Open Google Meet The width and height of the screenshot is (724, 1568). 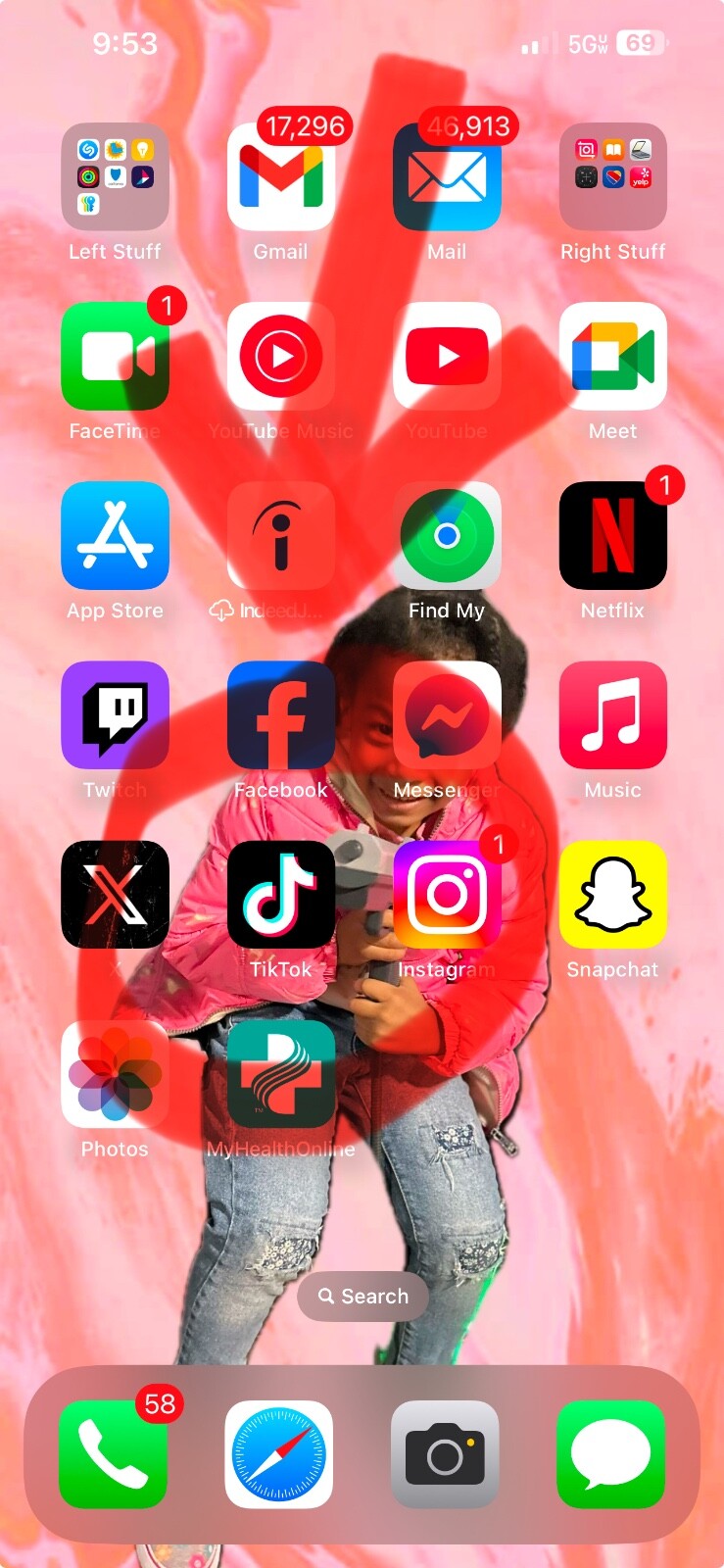pos(612,357)
